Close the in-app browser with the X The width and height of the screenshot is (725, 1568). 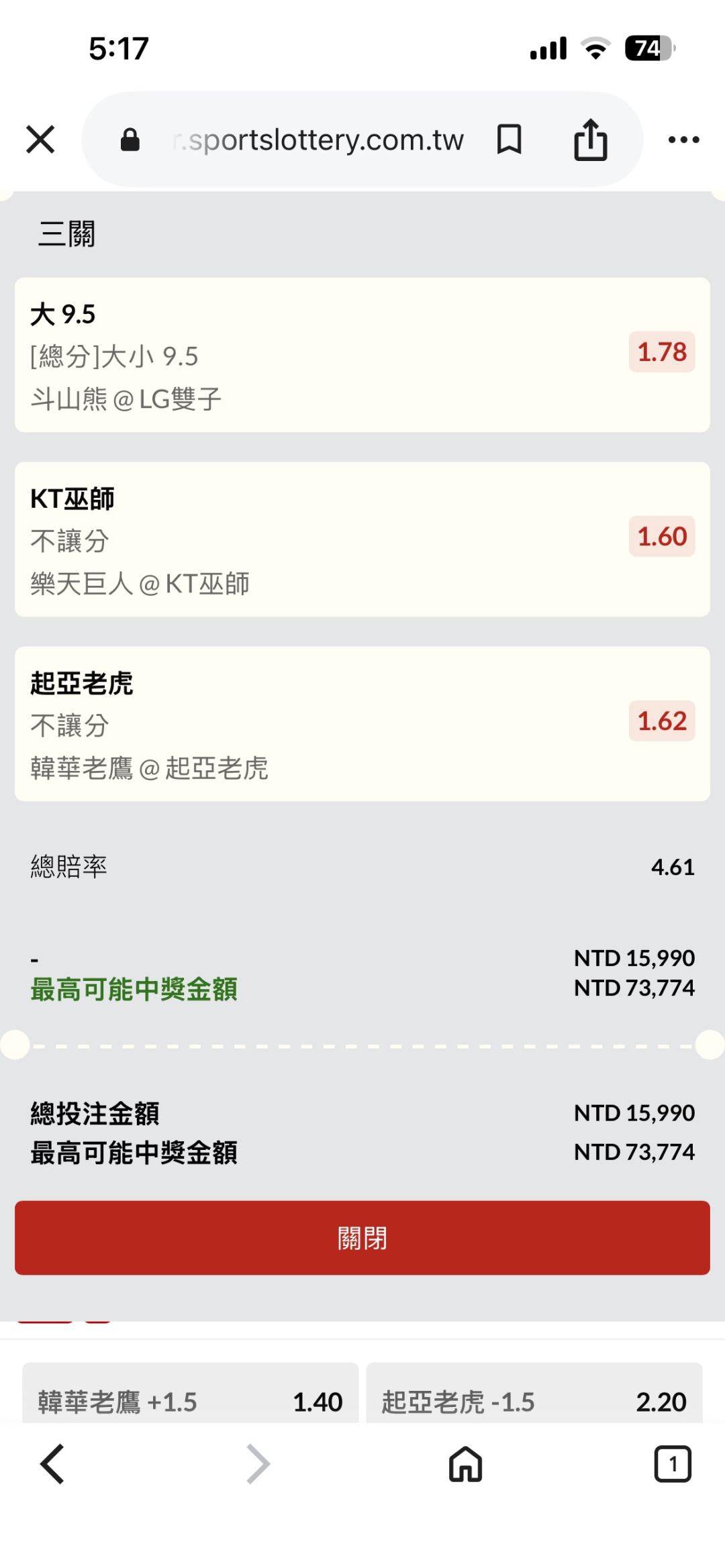tap(40, 140)
